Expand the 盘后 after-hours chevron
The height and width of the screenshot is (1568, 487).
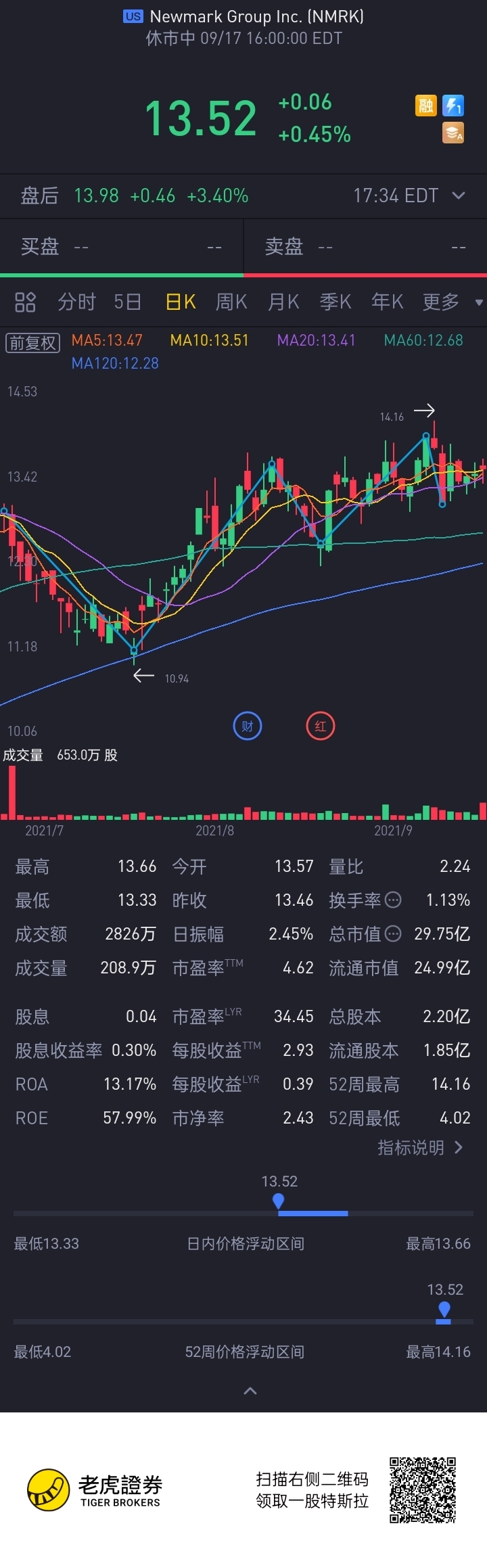[459, 195]
